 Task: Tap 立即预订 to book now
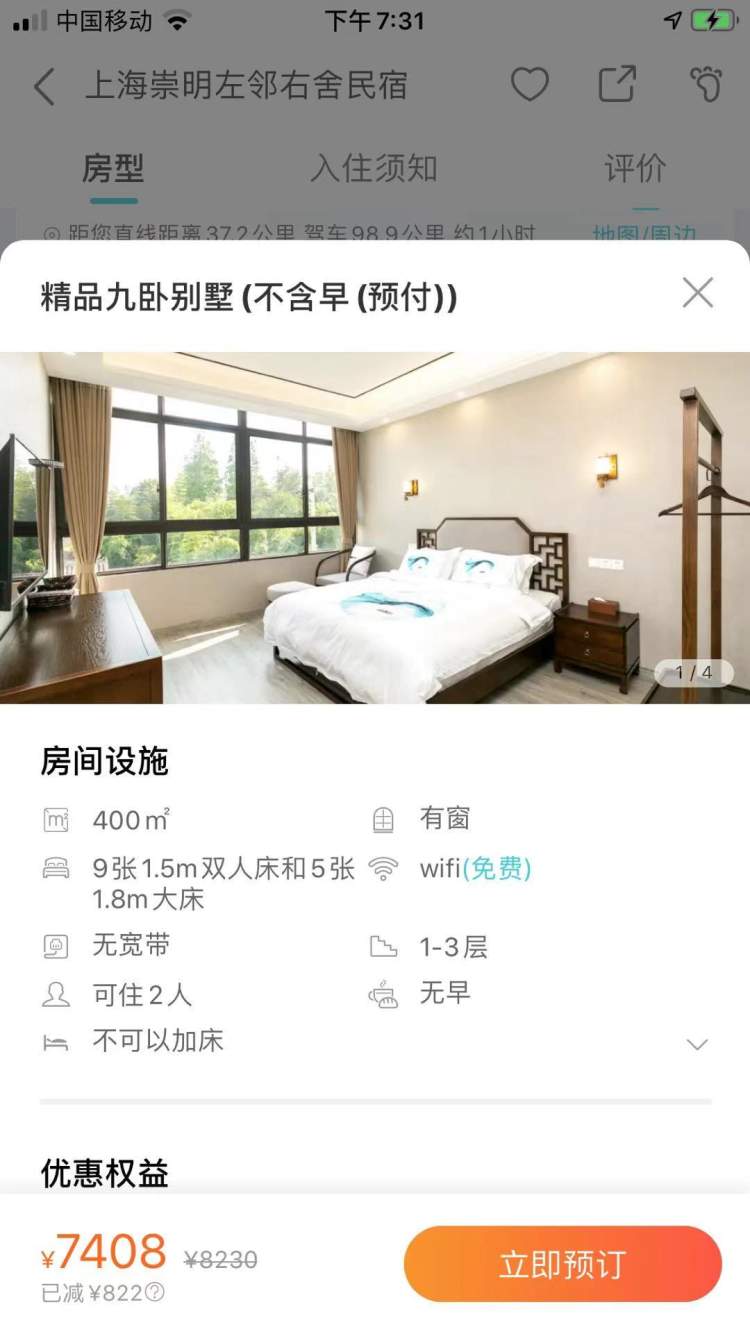[562, 1264]
